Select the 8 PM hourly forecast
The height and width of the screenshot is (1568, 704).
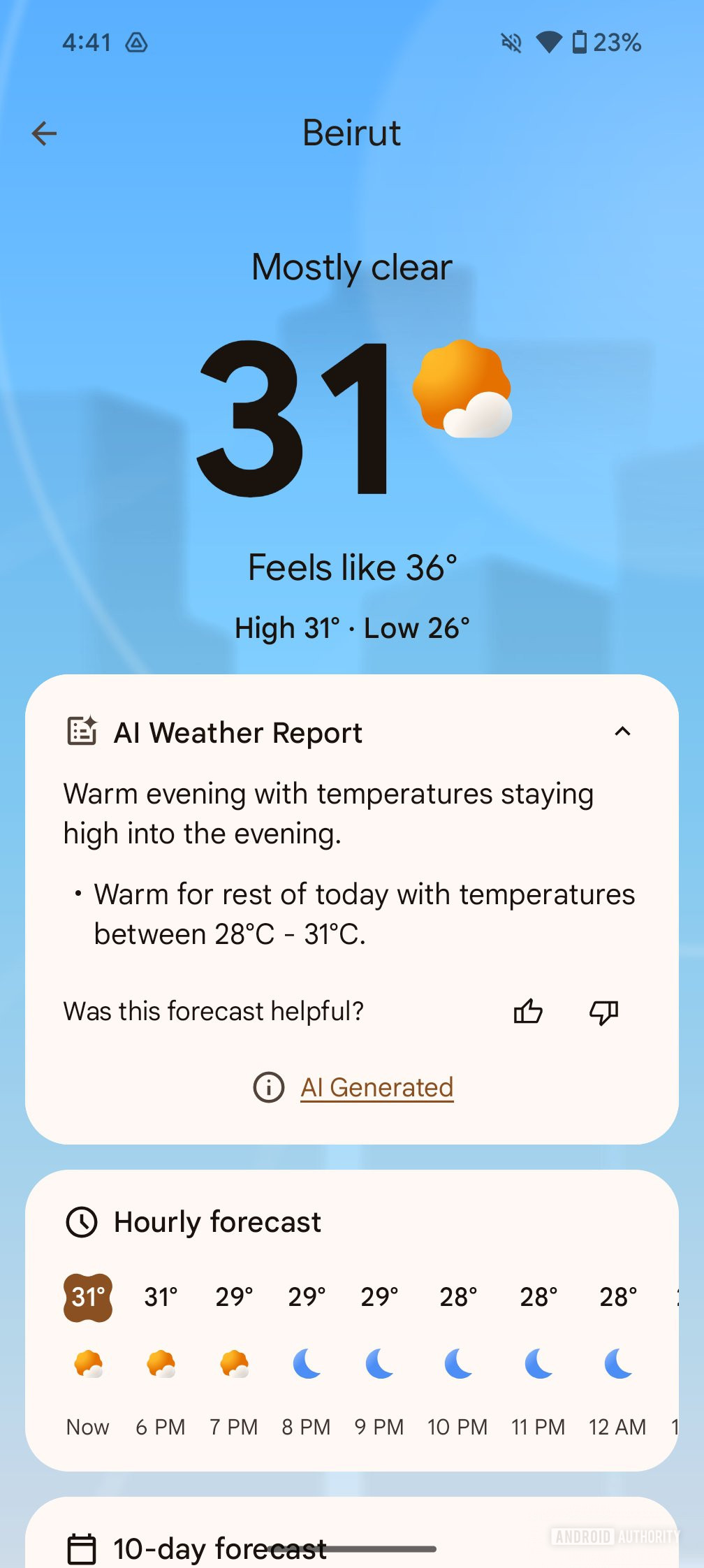click(x=306, y=1361)
